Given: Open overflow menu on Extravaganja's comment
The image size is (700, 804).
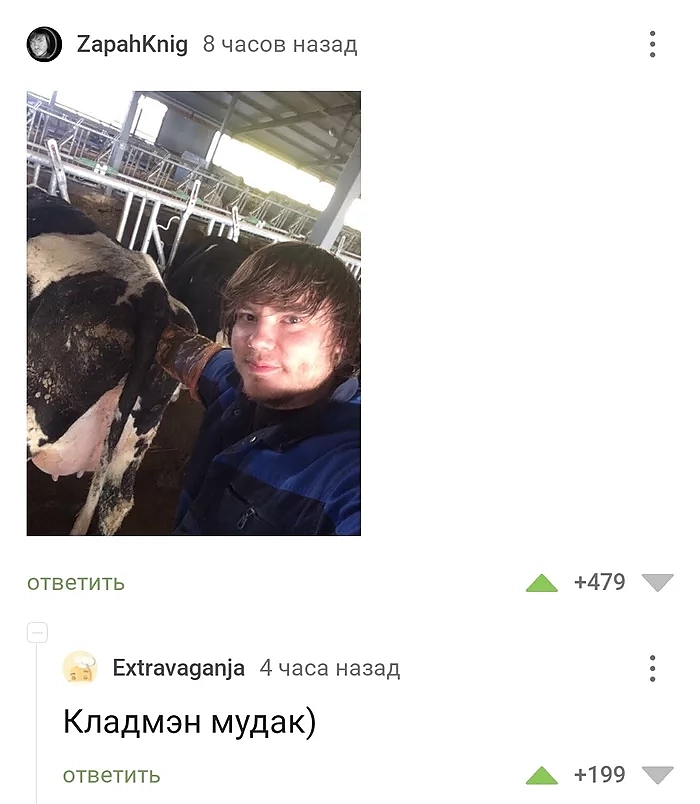Looking at the screenshot, I should (x=652, y=668).
